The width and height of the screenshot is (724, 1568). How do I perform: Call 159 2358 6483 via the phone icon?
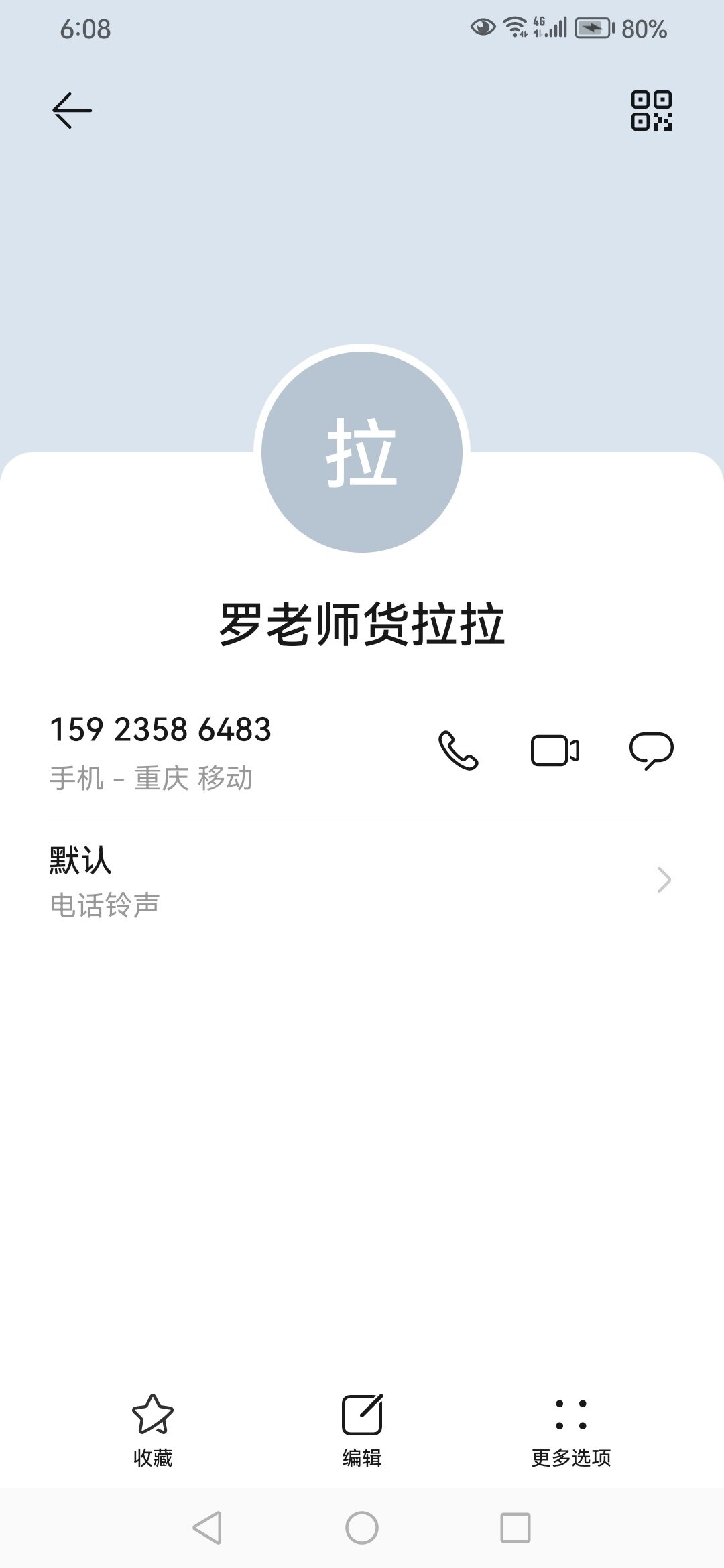pos(459,750)
